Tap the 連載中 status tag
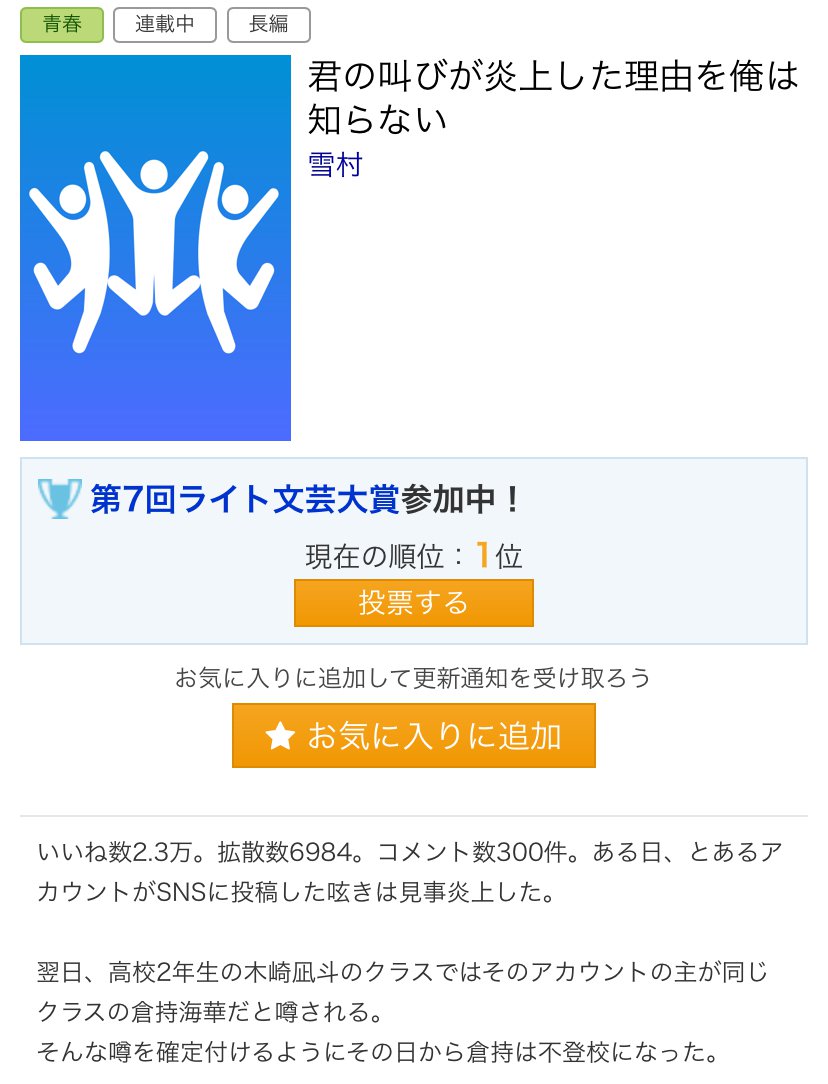The height and width of the screenshot is (1084, 828). pos(165,25)
